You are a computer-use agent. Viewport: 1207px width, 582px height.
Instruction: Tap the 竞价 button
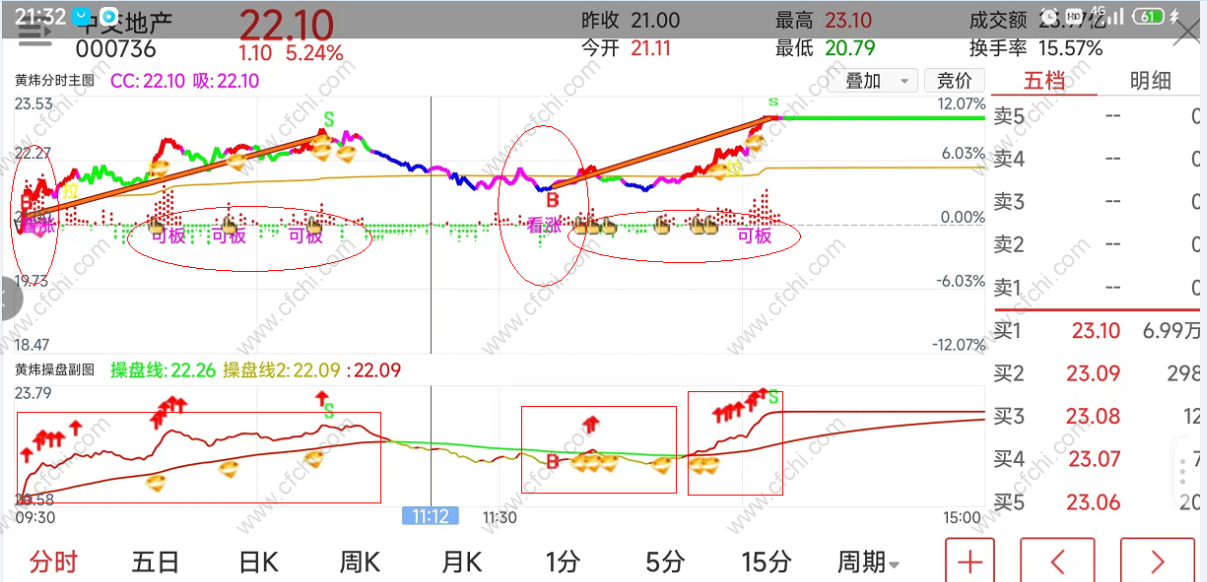coord(954,81)
